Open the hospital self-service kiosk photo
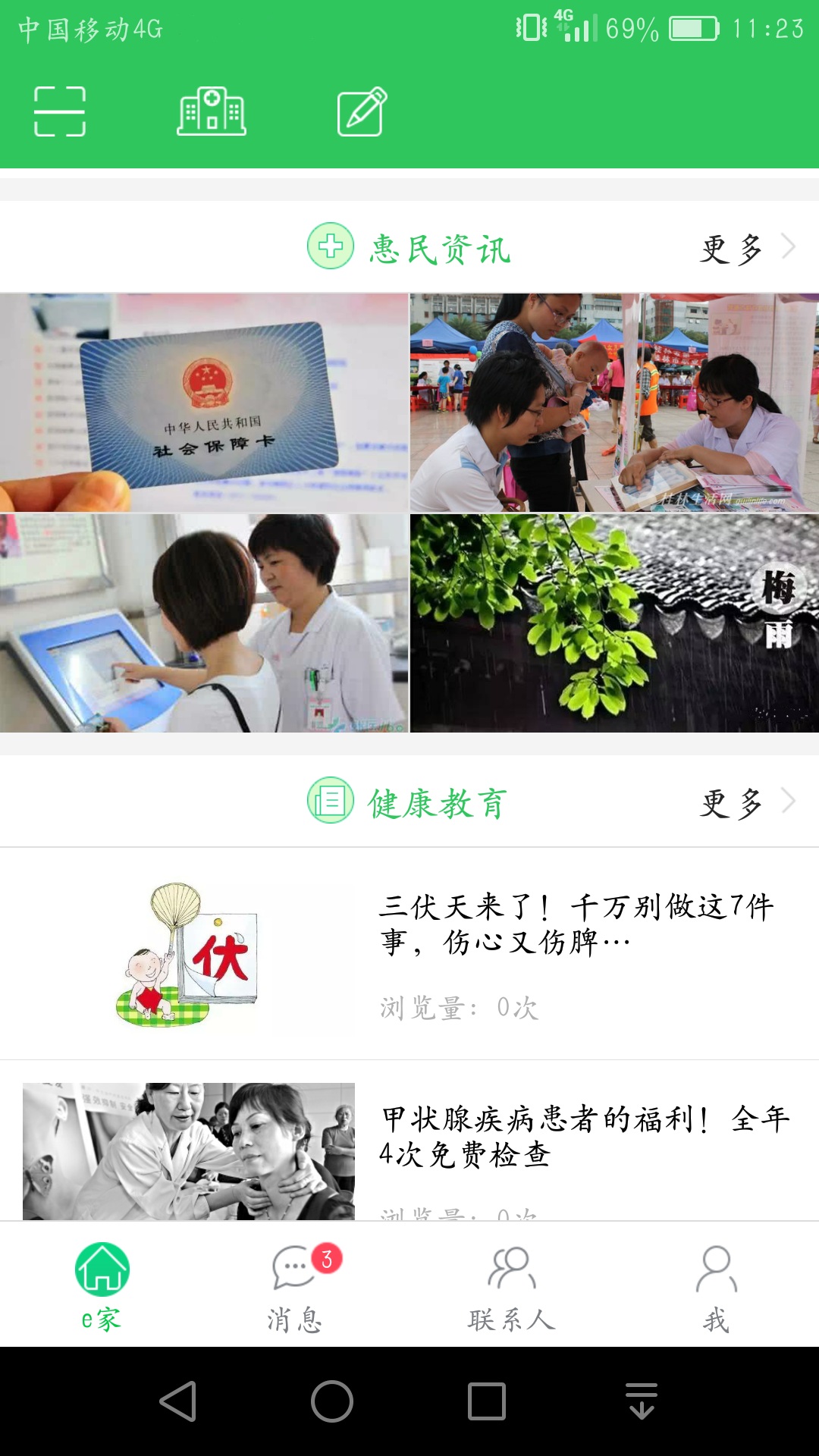 click(x=204, y=623)
